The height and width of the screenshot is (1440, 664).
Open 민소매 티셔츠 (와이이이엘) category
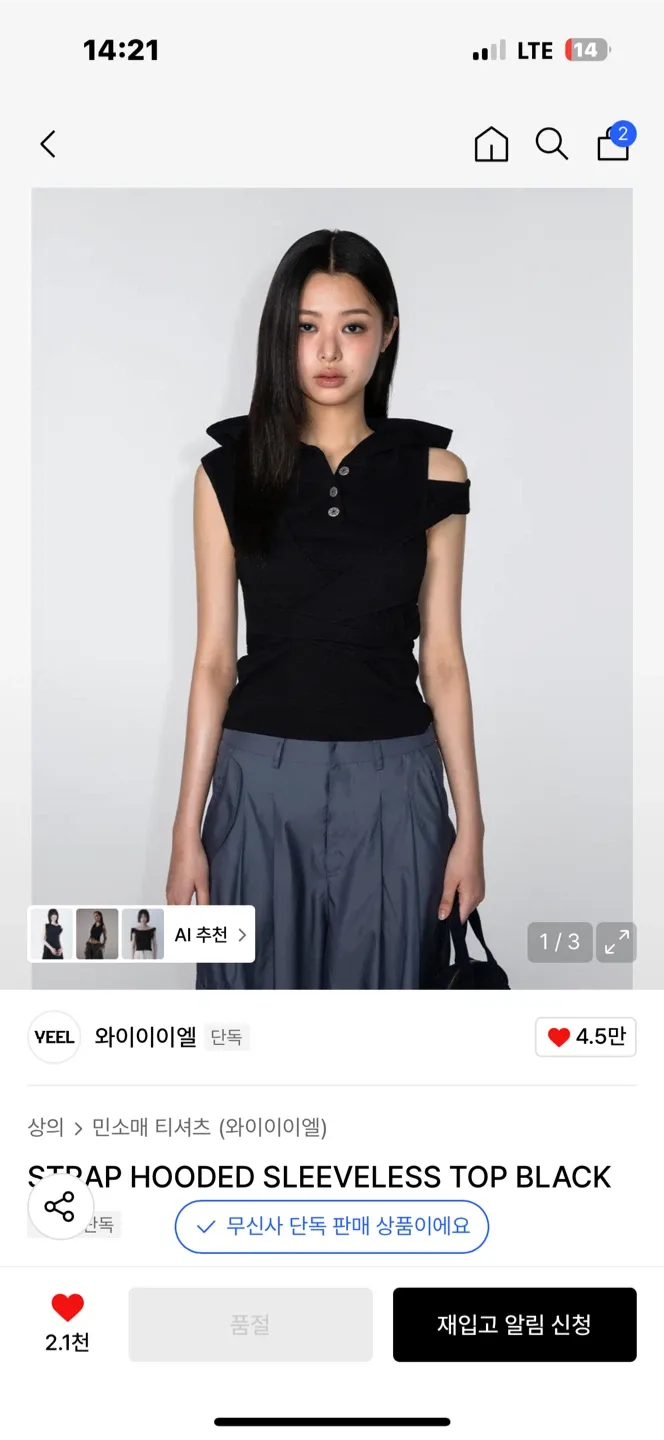pos(209,1128)
